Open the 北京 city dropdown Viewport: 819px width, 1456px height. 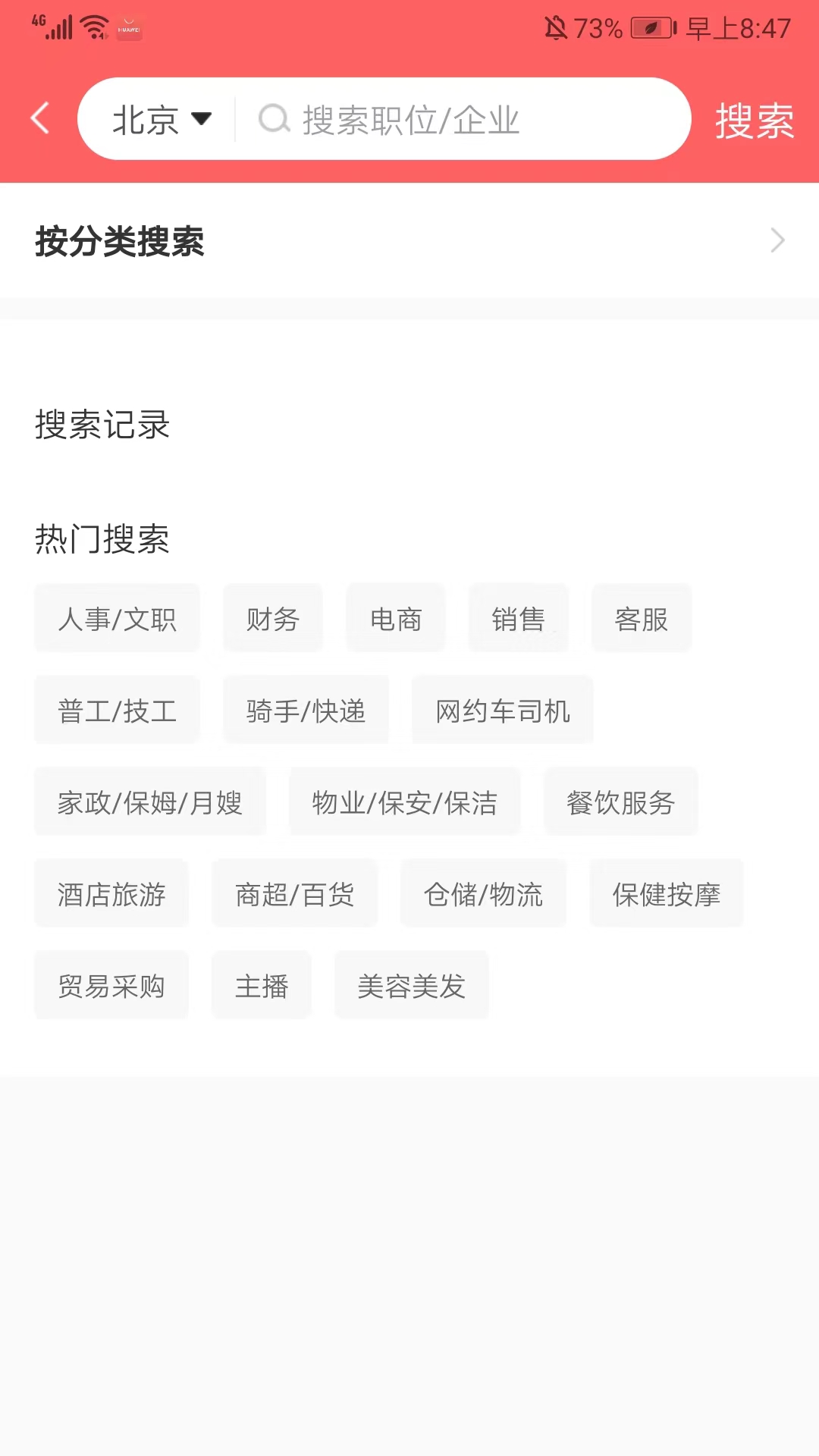click(161, 119)
